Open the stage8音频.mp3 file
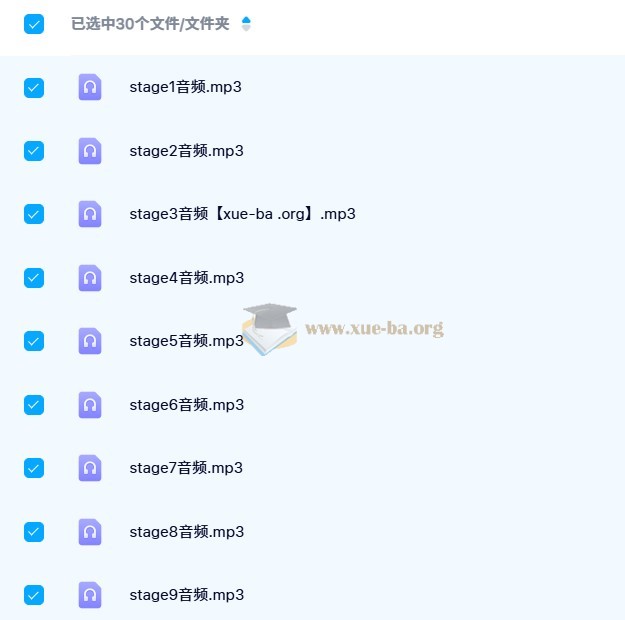This screenshot has height=620, width=625. tap(186, 532)
